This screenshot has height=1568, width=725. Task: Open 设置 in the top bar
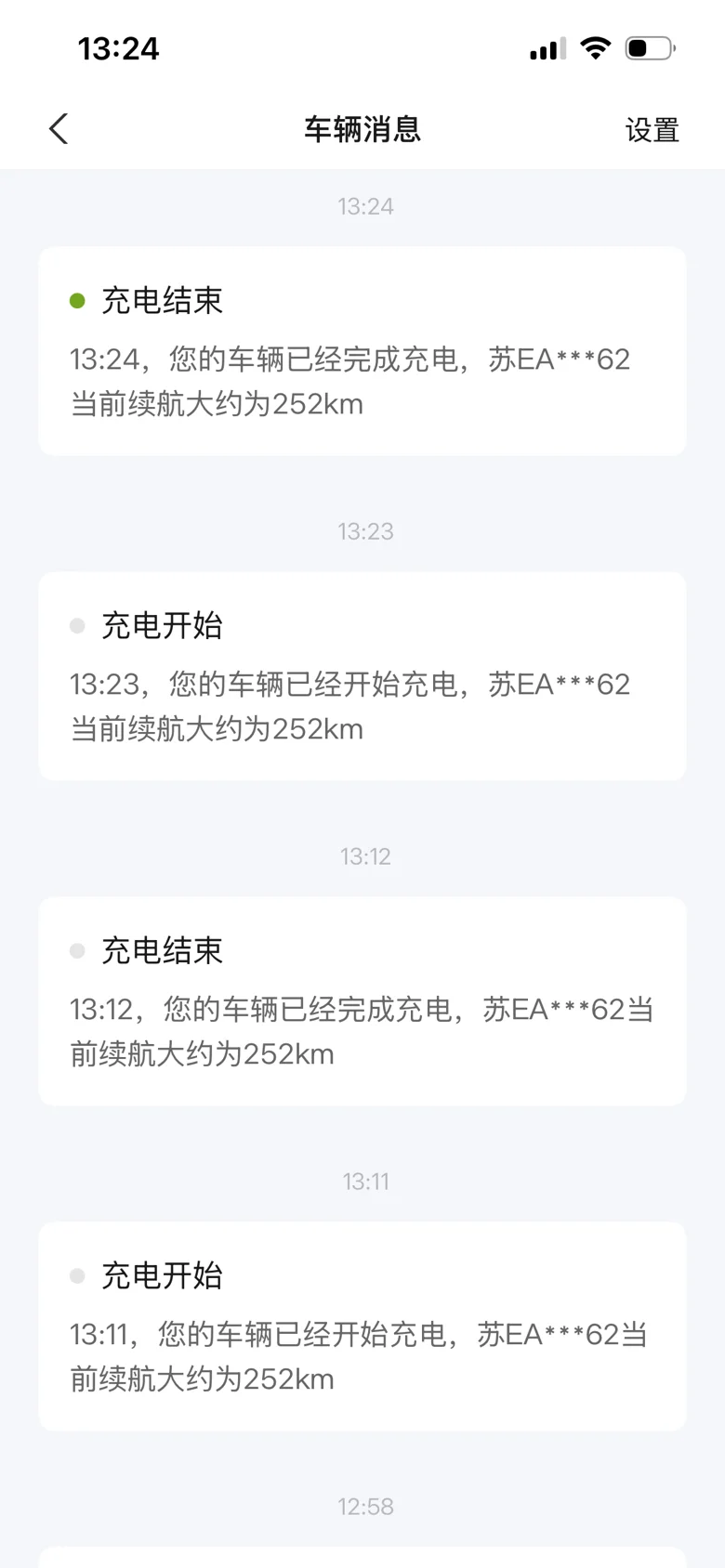pyautogui.click(x=652, y=130)
